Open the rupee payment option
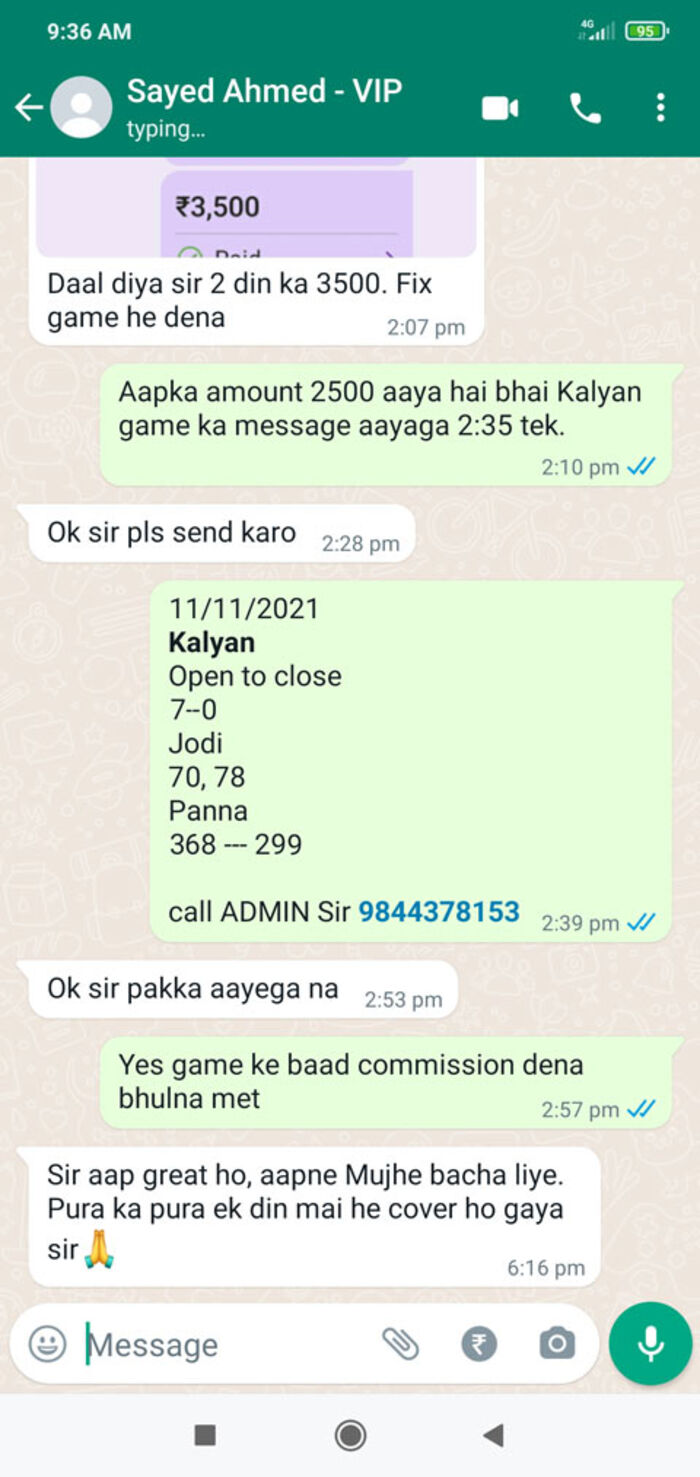700x1477 pixels. [x=479, y=1344]
